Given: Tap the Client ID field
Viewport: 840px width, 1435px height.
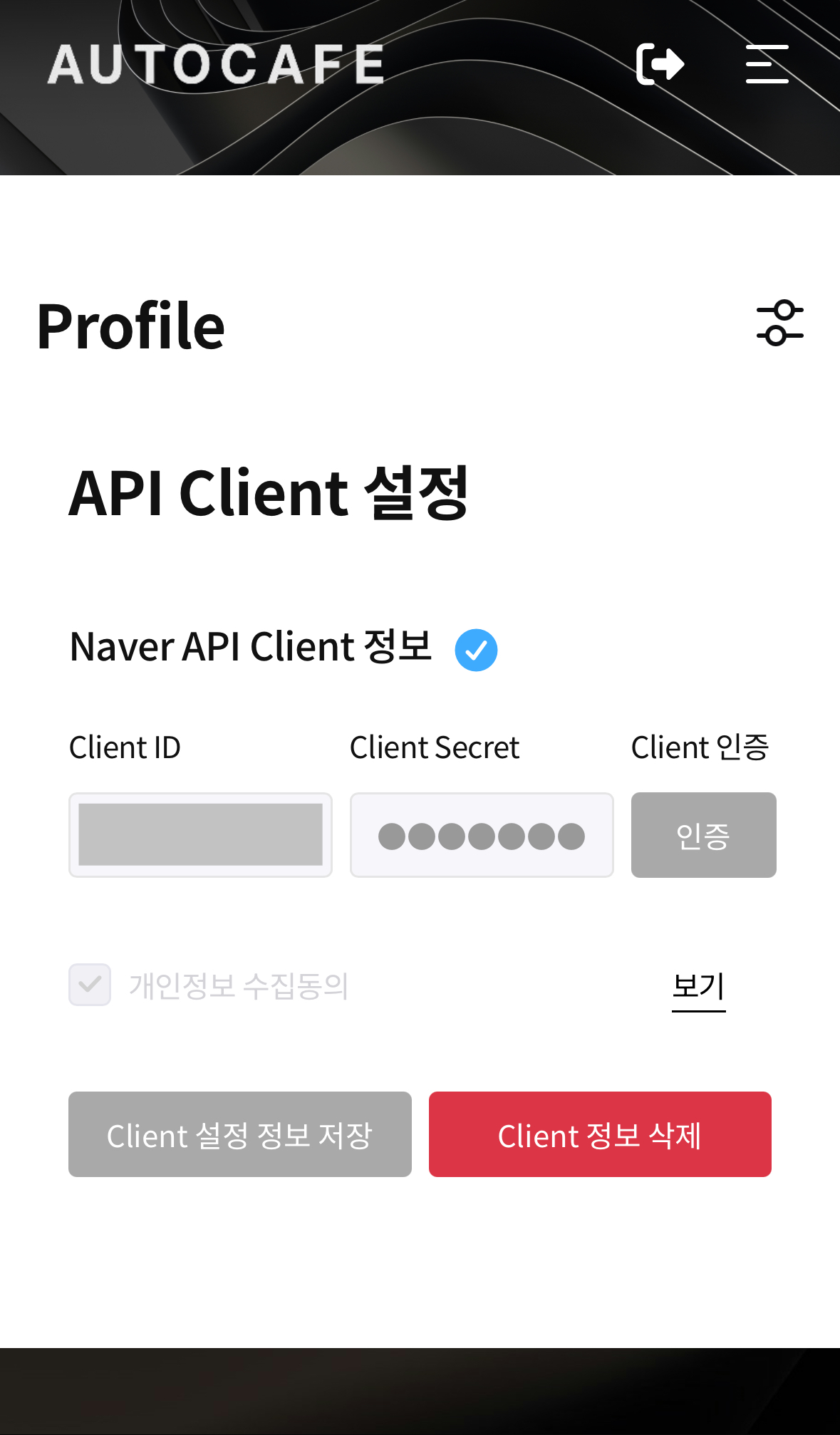Looking at the screenshot, I should pos(200,834).
